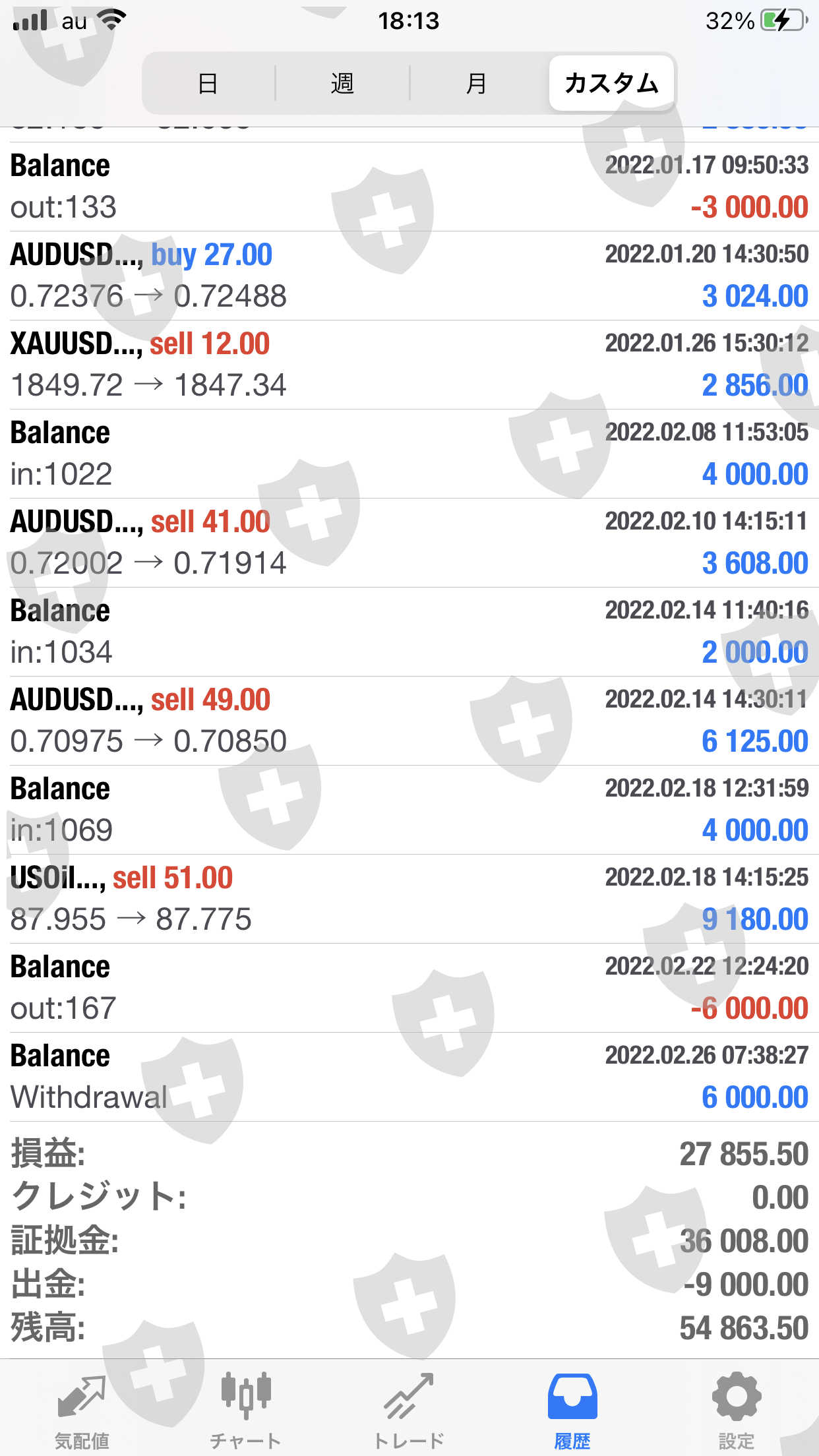Select the カスタム period segment
Image resolution: width=819 pixels, height=1456 pixels.
point(611,84)
